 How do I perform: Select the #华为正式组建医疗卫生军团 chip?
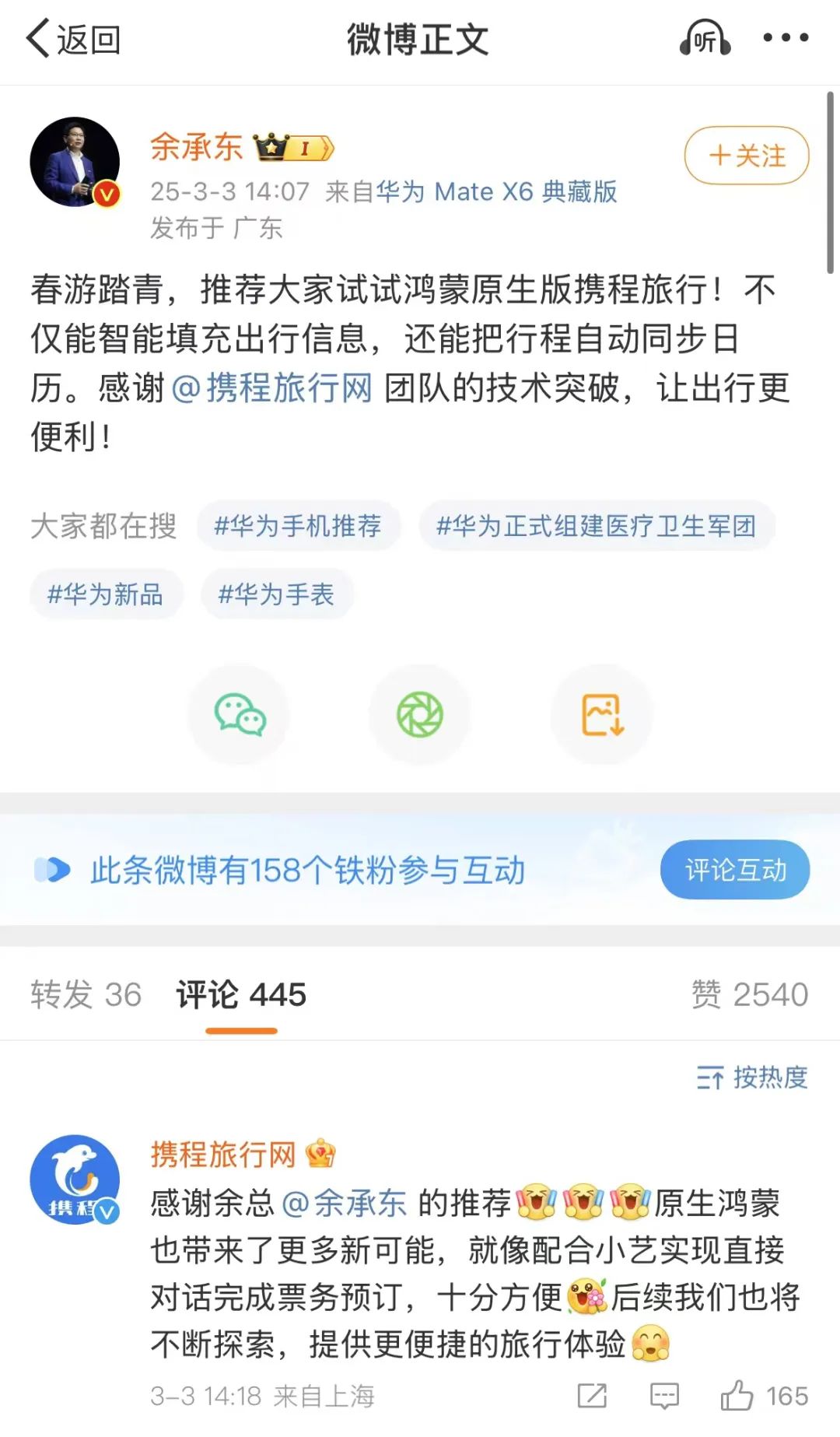[597, 527]
